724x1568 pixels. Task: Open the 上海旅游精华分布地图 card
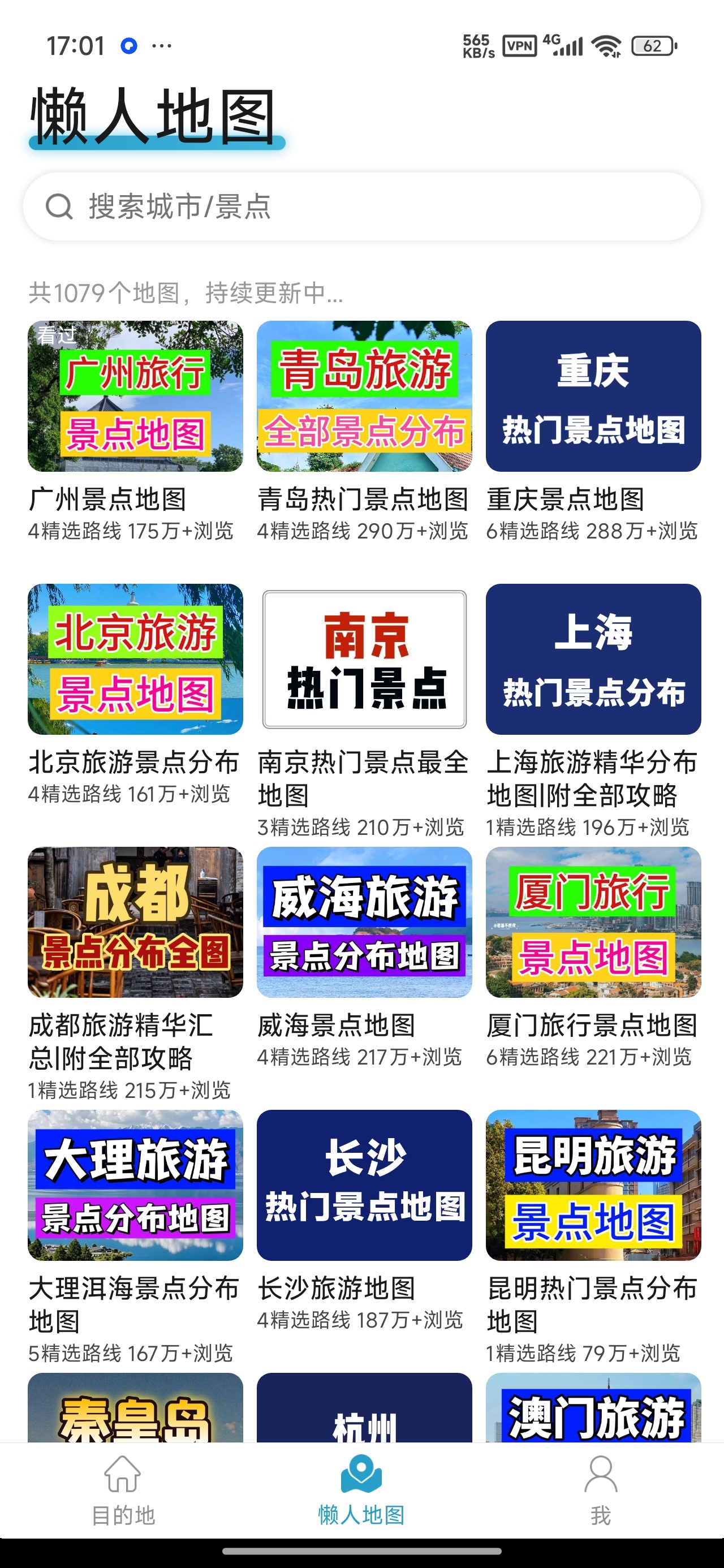coord(593,711)
